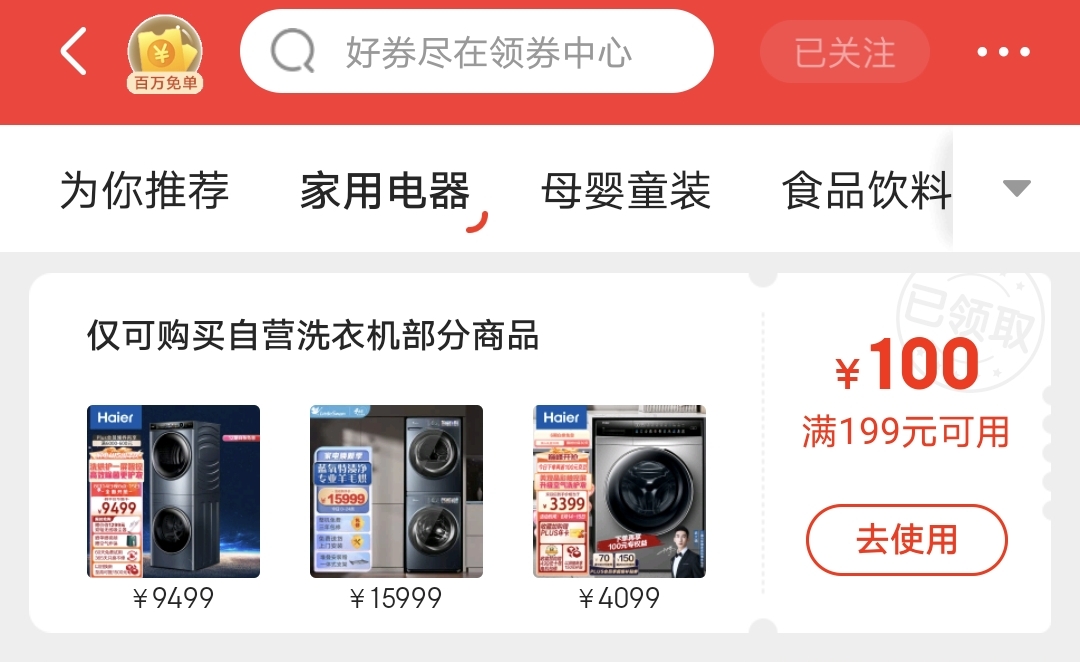Go back using the arrow icon
This screenshot has width=1080, height=662.
point(74,52)
